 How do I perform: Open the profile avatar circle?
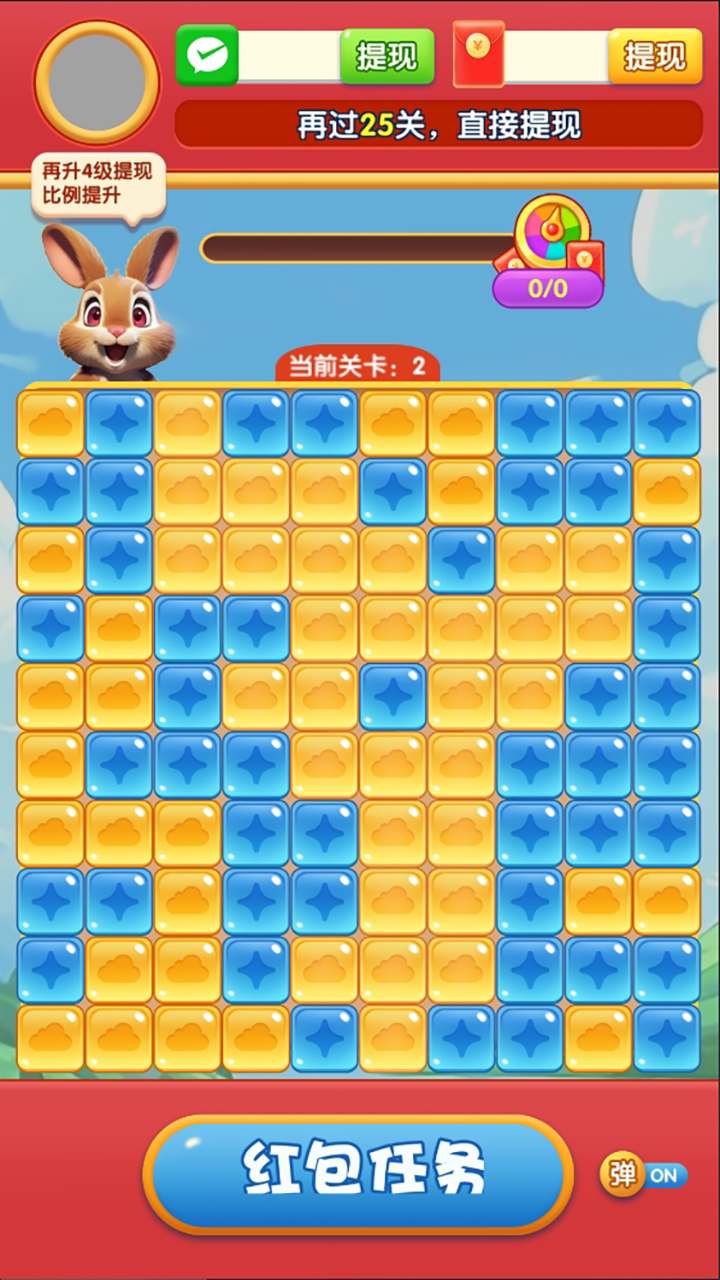pyautogui.click(x=97, y=83)
